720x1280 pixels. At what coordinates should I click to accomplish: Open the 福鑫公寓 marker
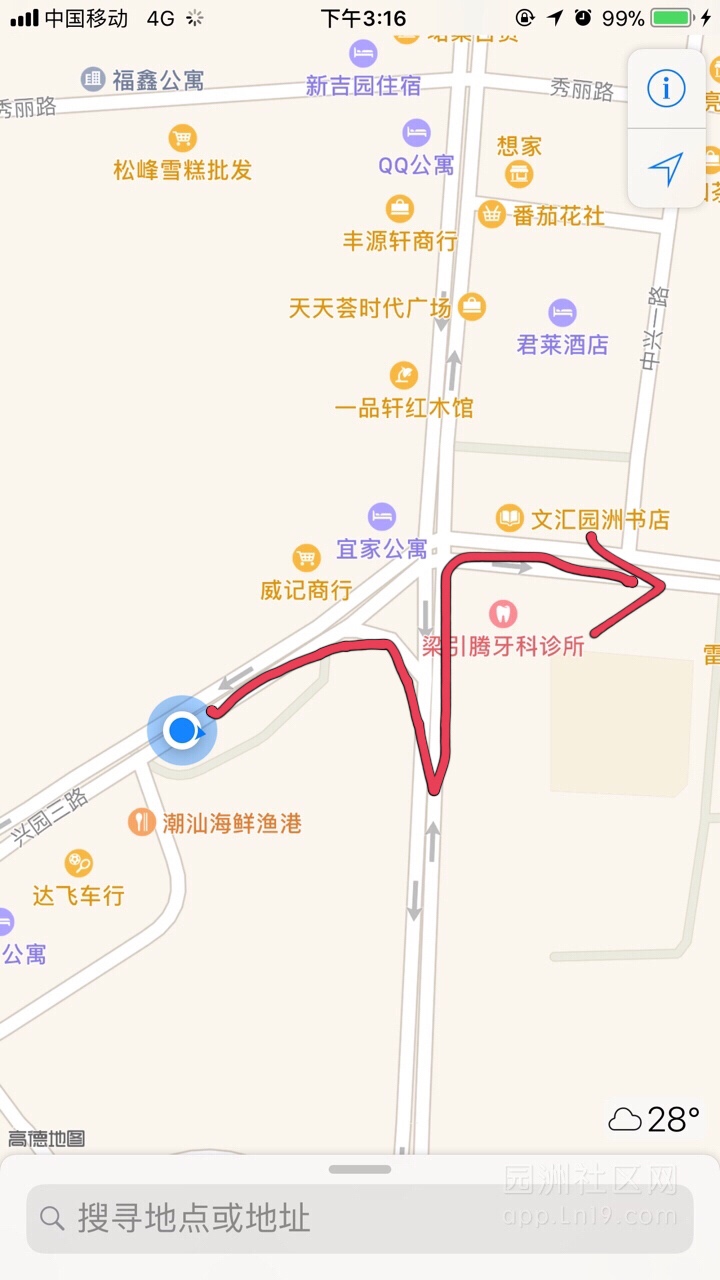(94, 80)
